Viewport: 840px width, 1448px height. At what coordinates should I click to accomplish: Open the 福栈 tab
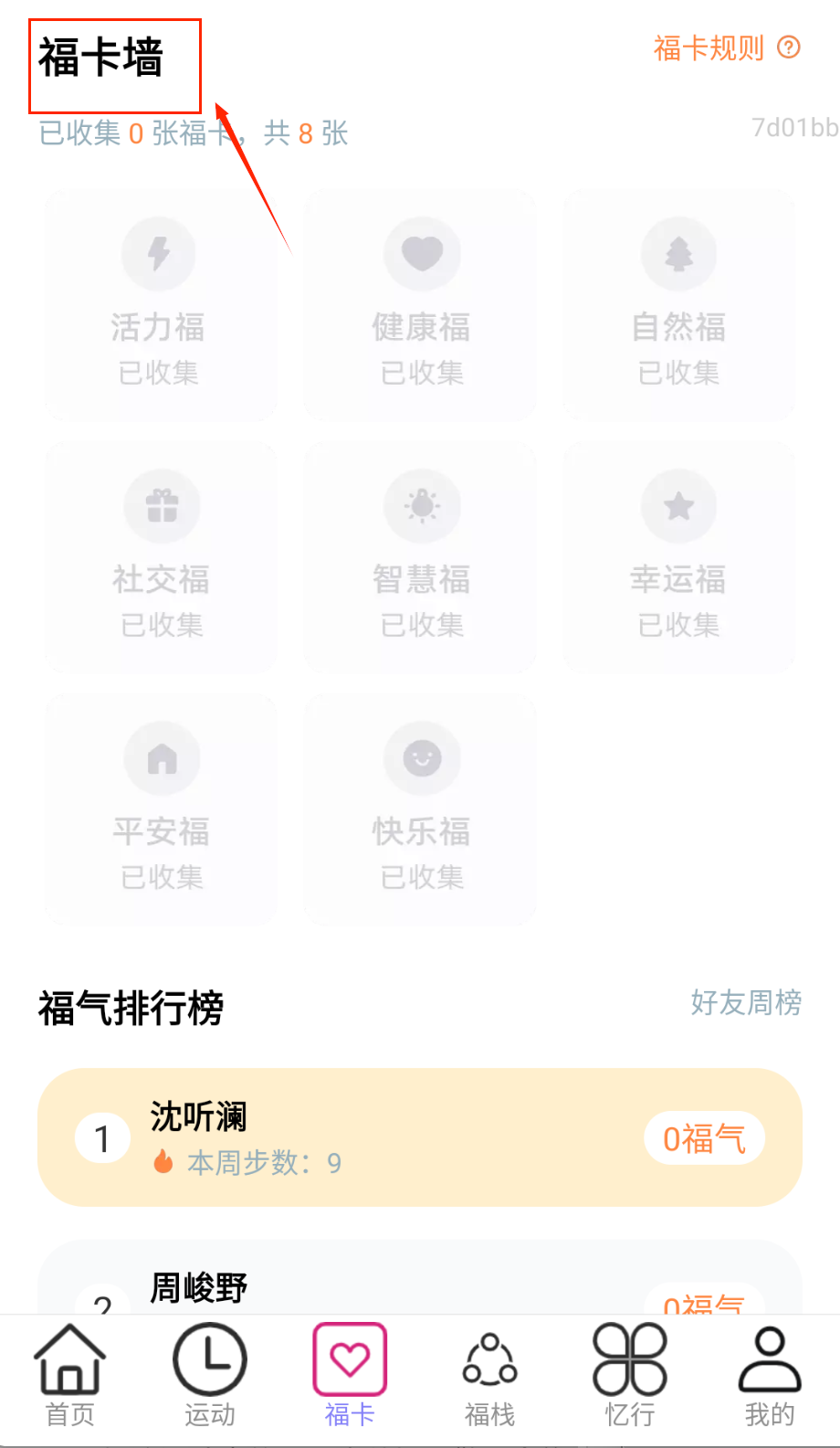(x=489, y=1377)
